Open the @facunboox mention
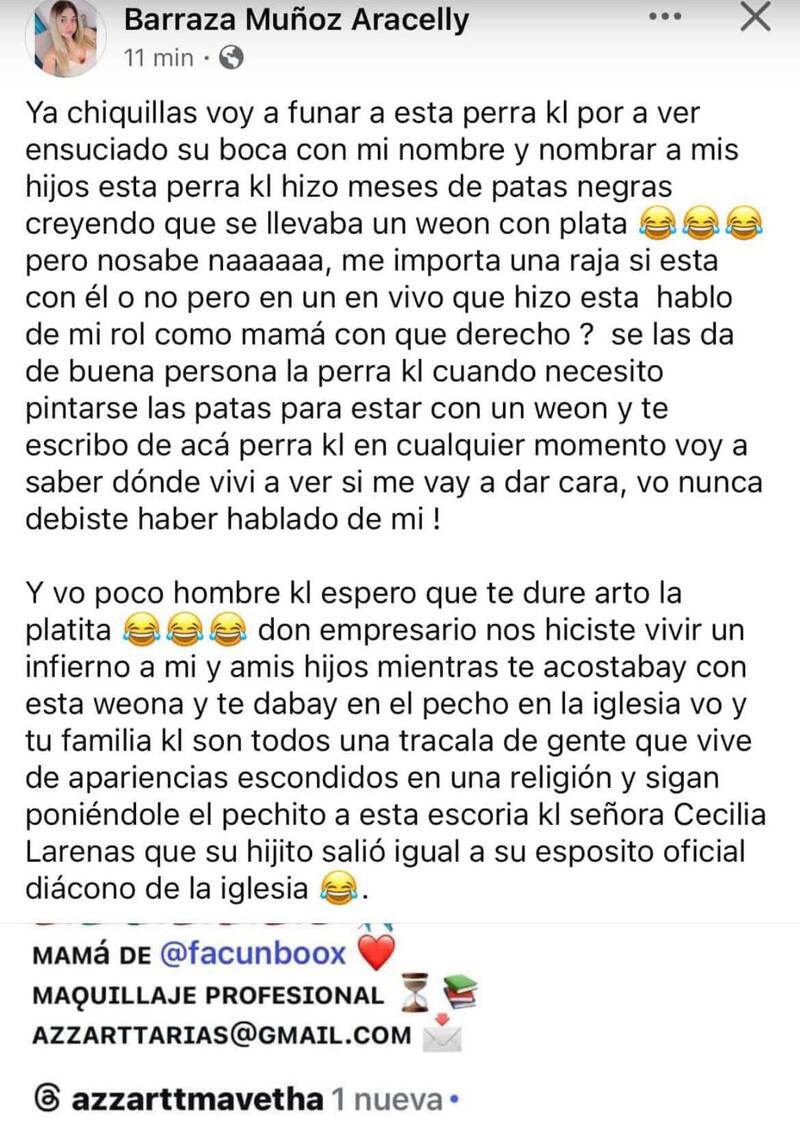Image resolution: width=800 pixels, height=1147 pixels. (252, 953)
